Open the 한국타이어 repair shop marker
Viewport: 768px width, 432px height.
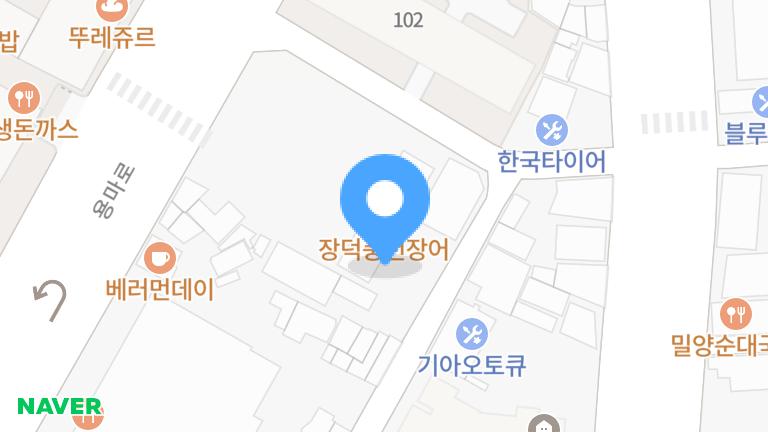tap(551, 130)
